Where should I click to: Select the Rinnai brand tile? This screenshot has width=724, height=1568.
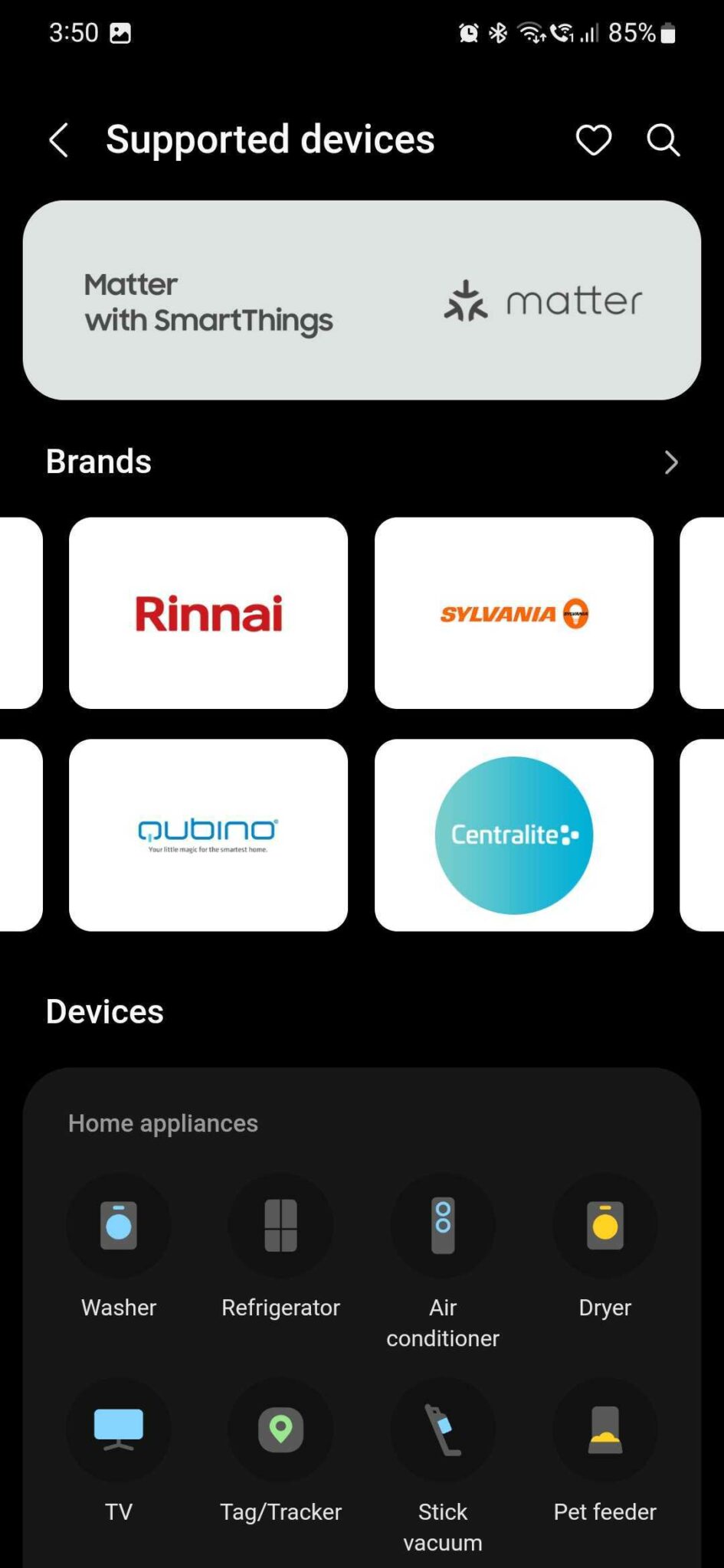click(x=208, y=612)
